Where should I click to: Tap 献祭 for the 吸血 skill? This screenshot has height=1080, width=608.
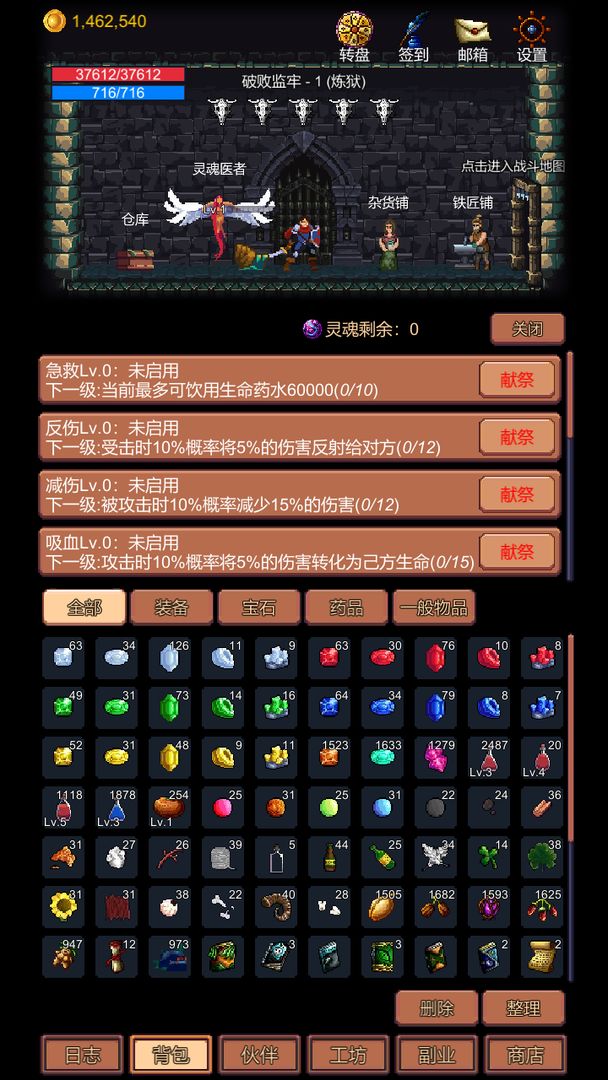coord(517,550)
